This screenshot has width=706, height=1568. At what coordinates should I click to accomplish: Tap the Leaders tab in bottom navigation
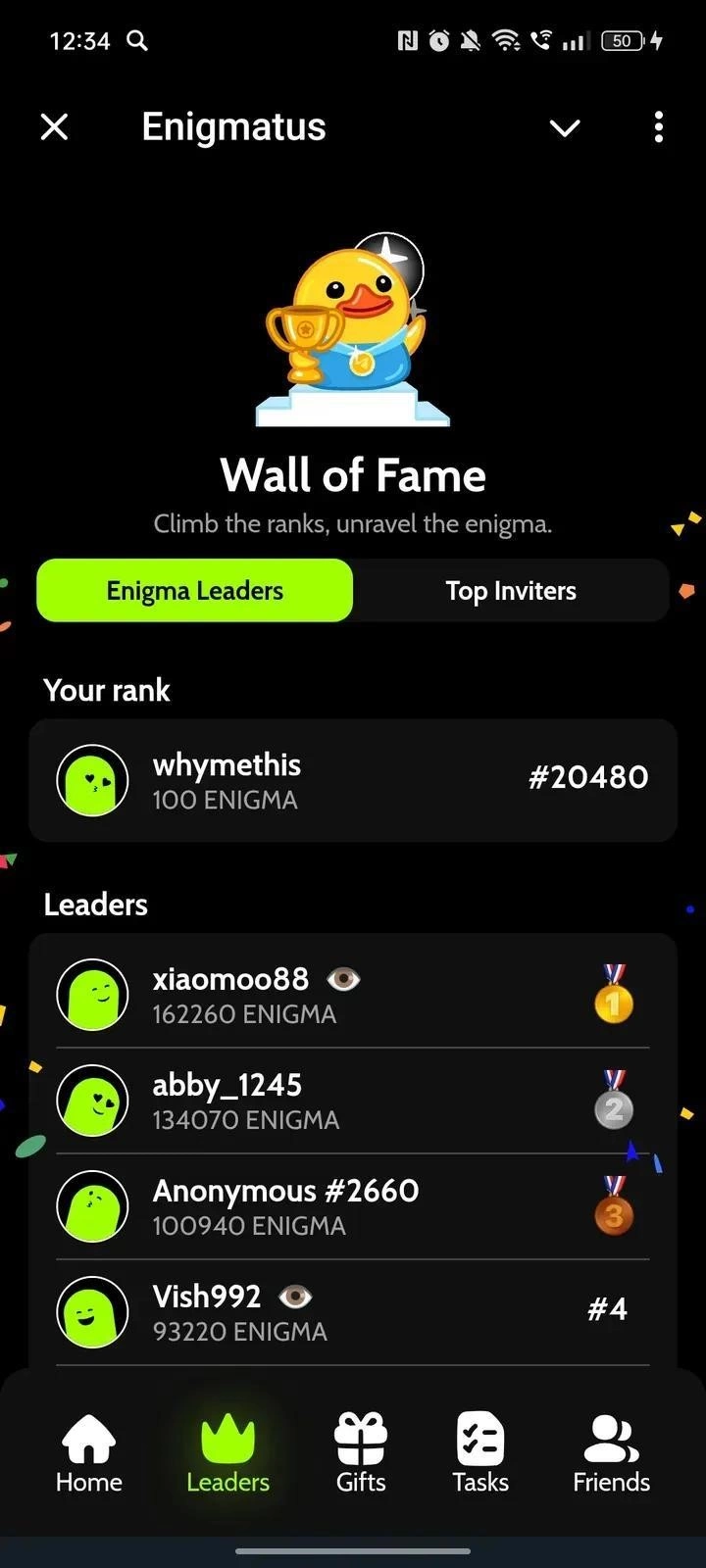point(227,1453)
